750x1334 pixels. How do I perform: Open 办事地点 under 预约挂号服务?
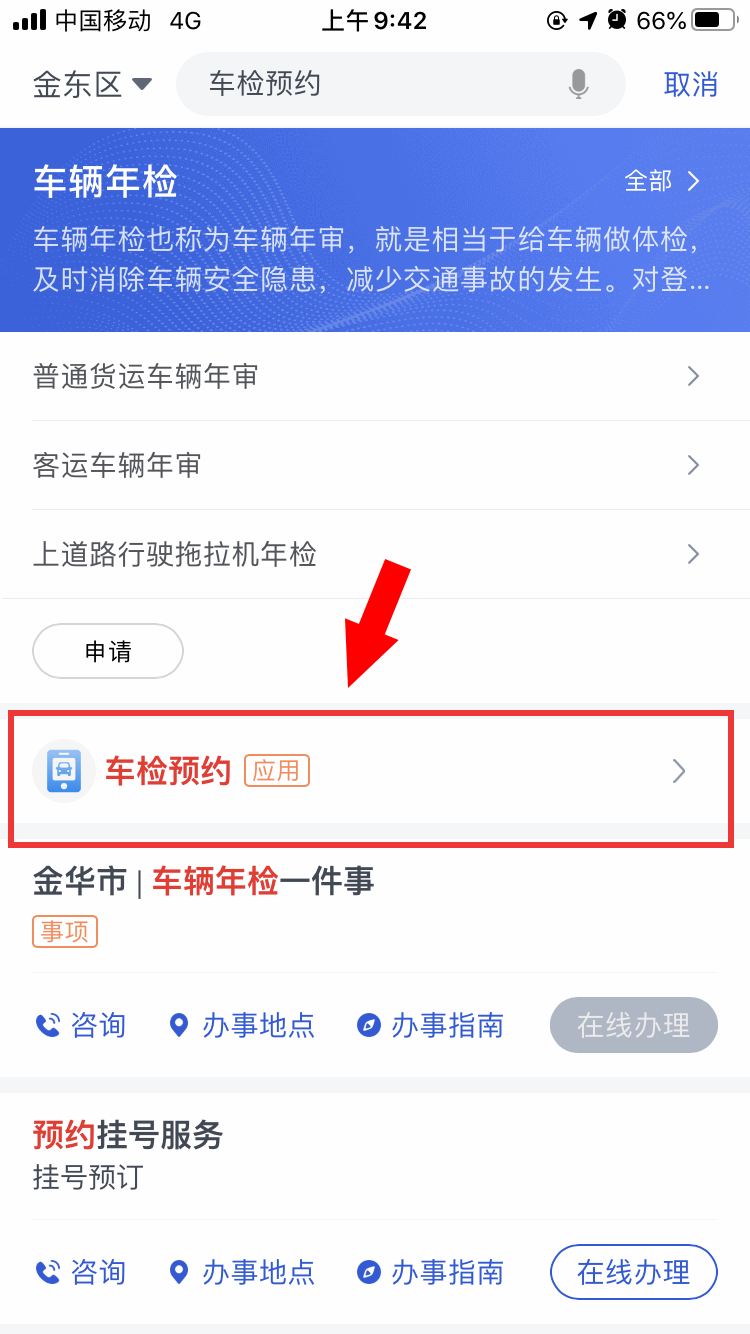tap(241, 1272)
